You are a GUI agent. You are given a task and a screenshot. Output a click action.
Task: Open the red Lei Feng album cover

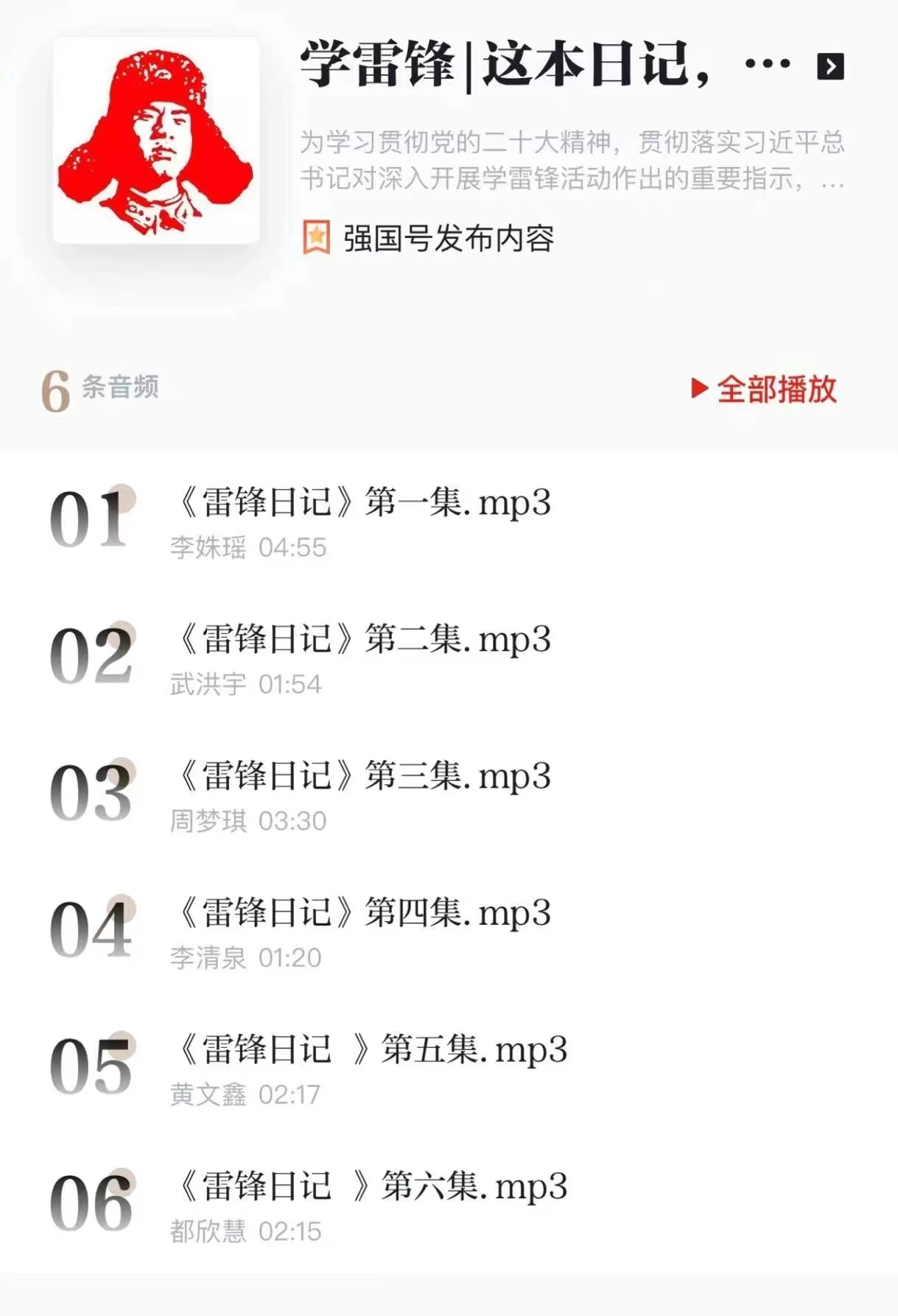click(156, 141)
